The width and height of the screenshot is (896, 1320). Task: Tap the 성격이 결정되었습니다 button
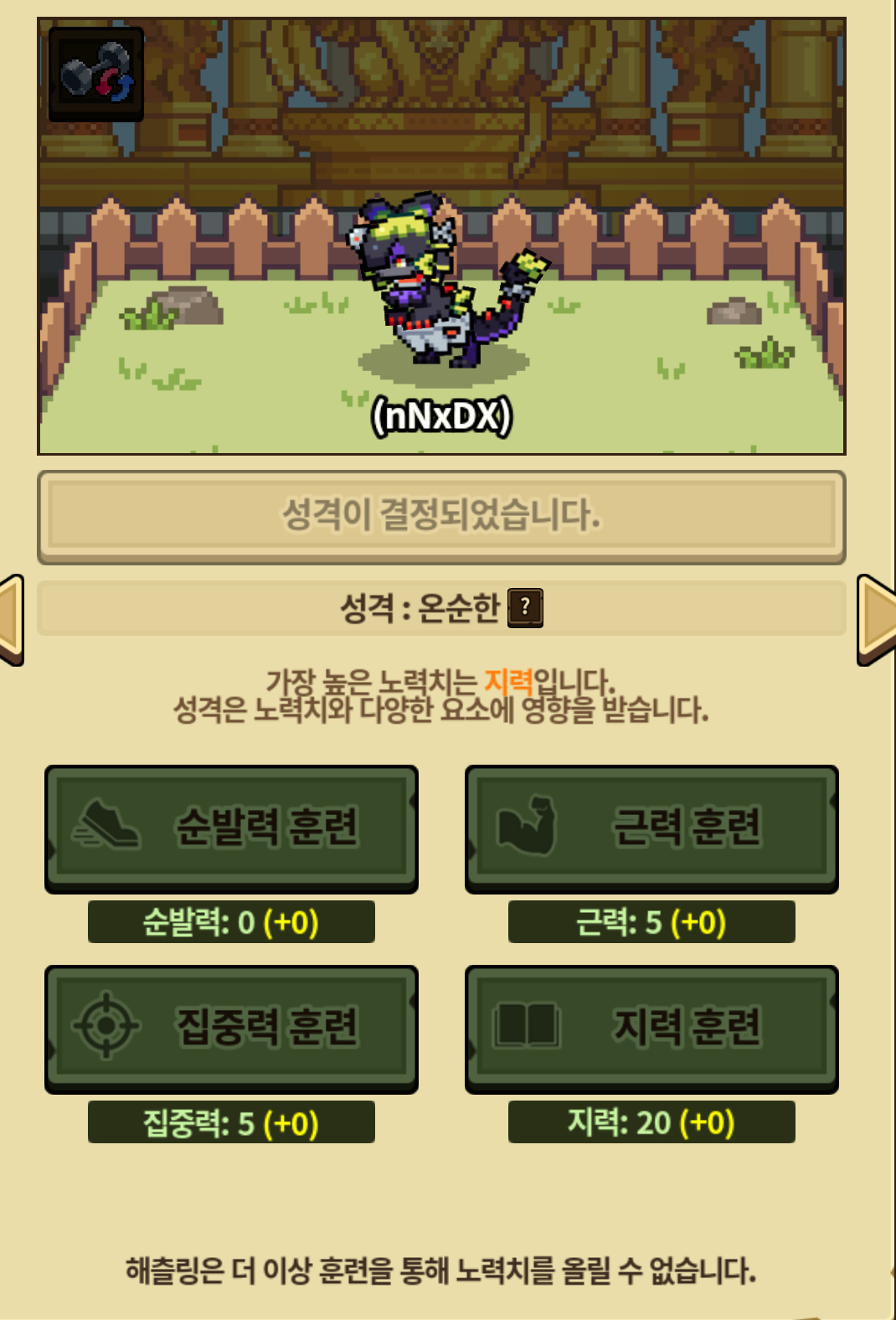[x=441, y=516]
